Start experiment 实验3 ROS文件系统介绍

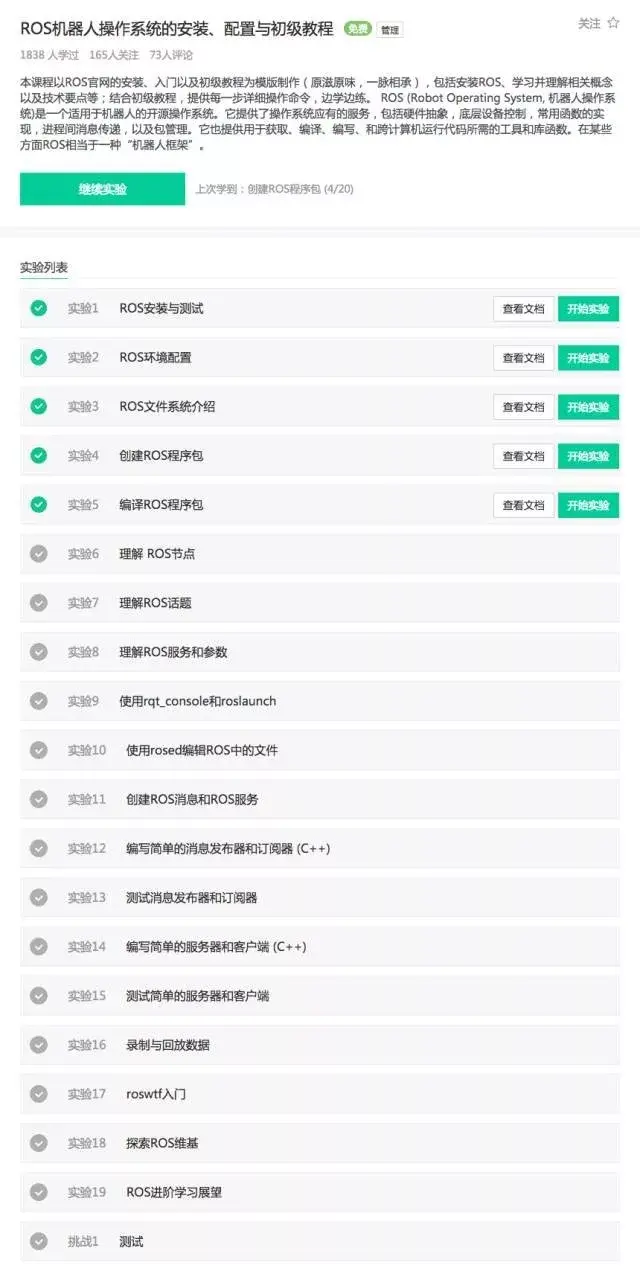coord(588,407)
